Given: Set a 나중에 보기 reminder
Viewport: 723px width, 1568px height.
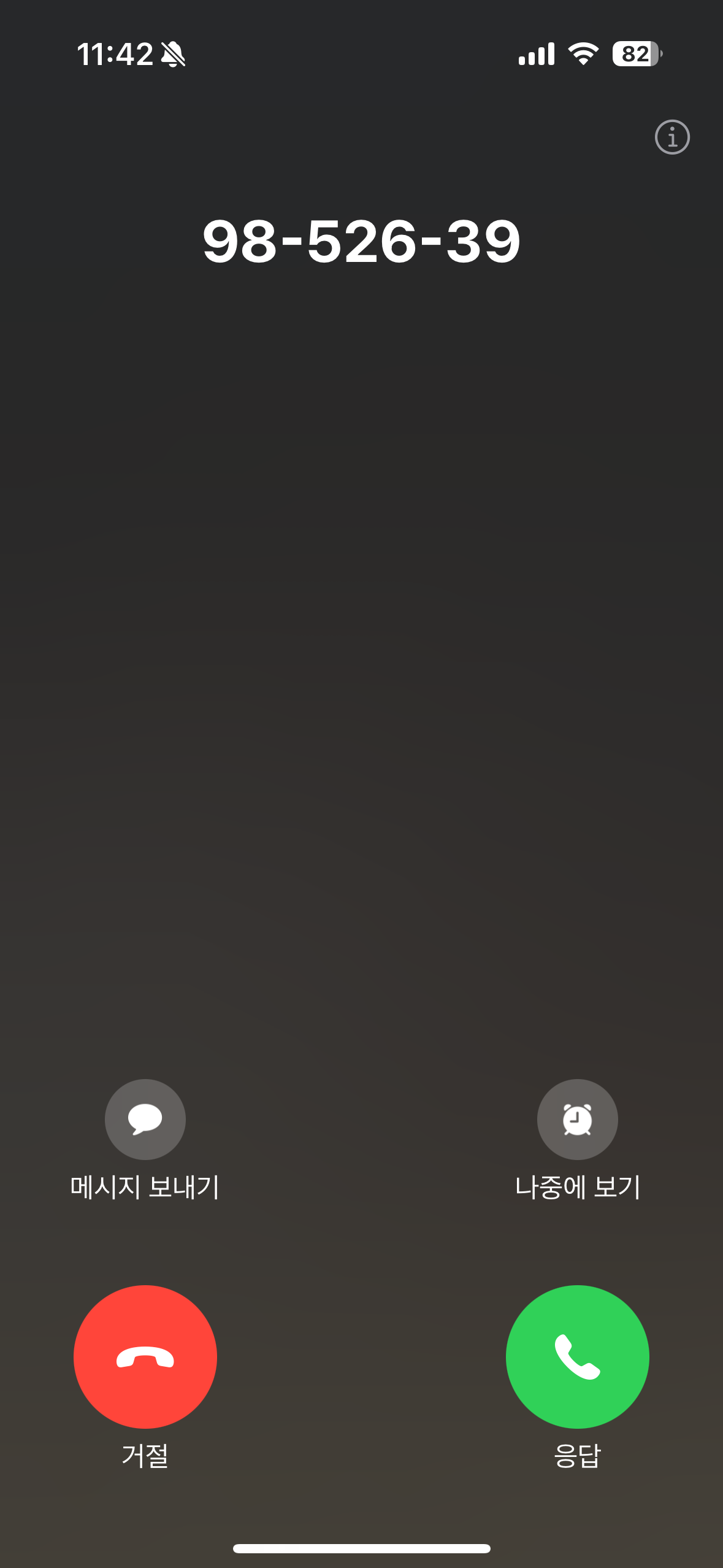Looking at the screenshot, I should click(x=577, y=1119).
